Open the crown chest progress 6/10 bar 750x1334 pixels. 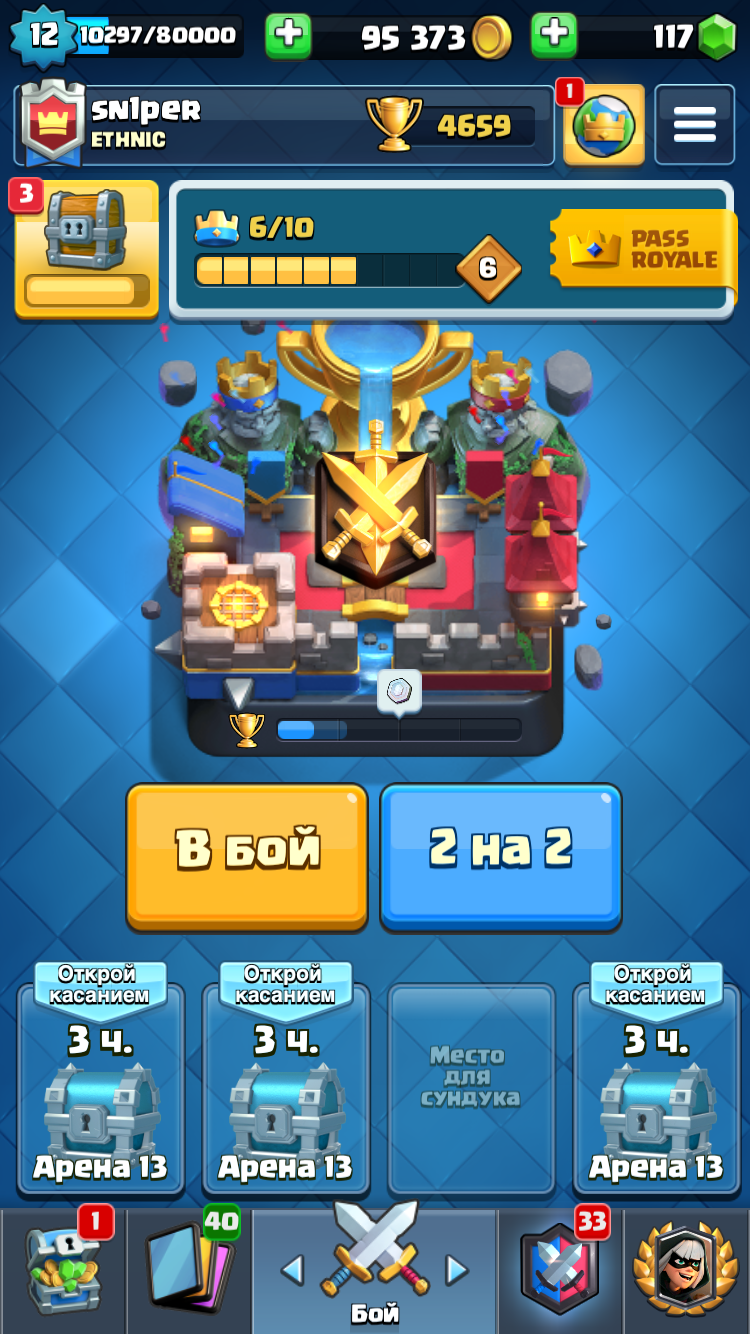tap(357, 250)
